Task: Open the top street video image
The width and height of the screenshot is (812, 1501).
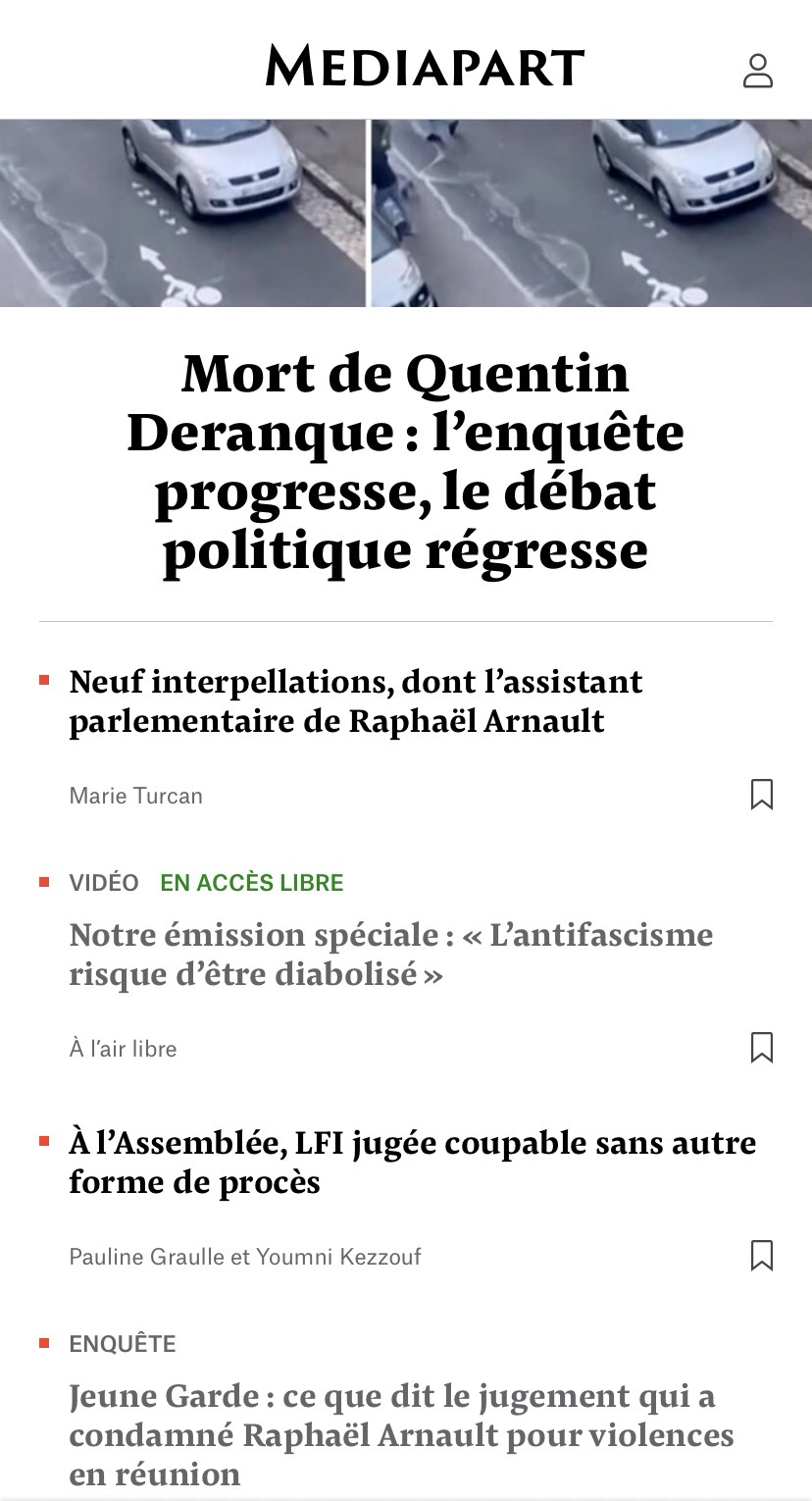Action: (405, 213)
